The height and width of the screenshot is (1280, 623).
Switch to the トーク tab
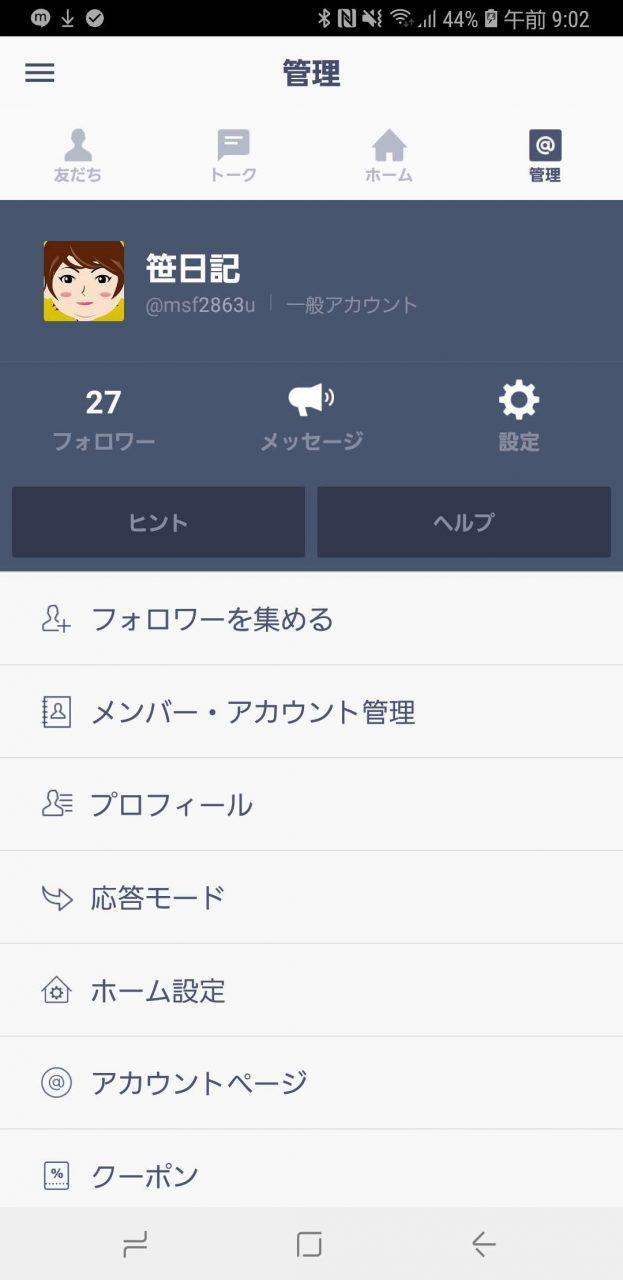point(233,156)
